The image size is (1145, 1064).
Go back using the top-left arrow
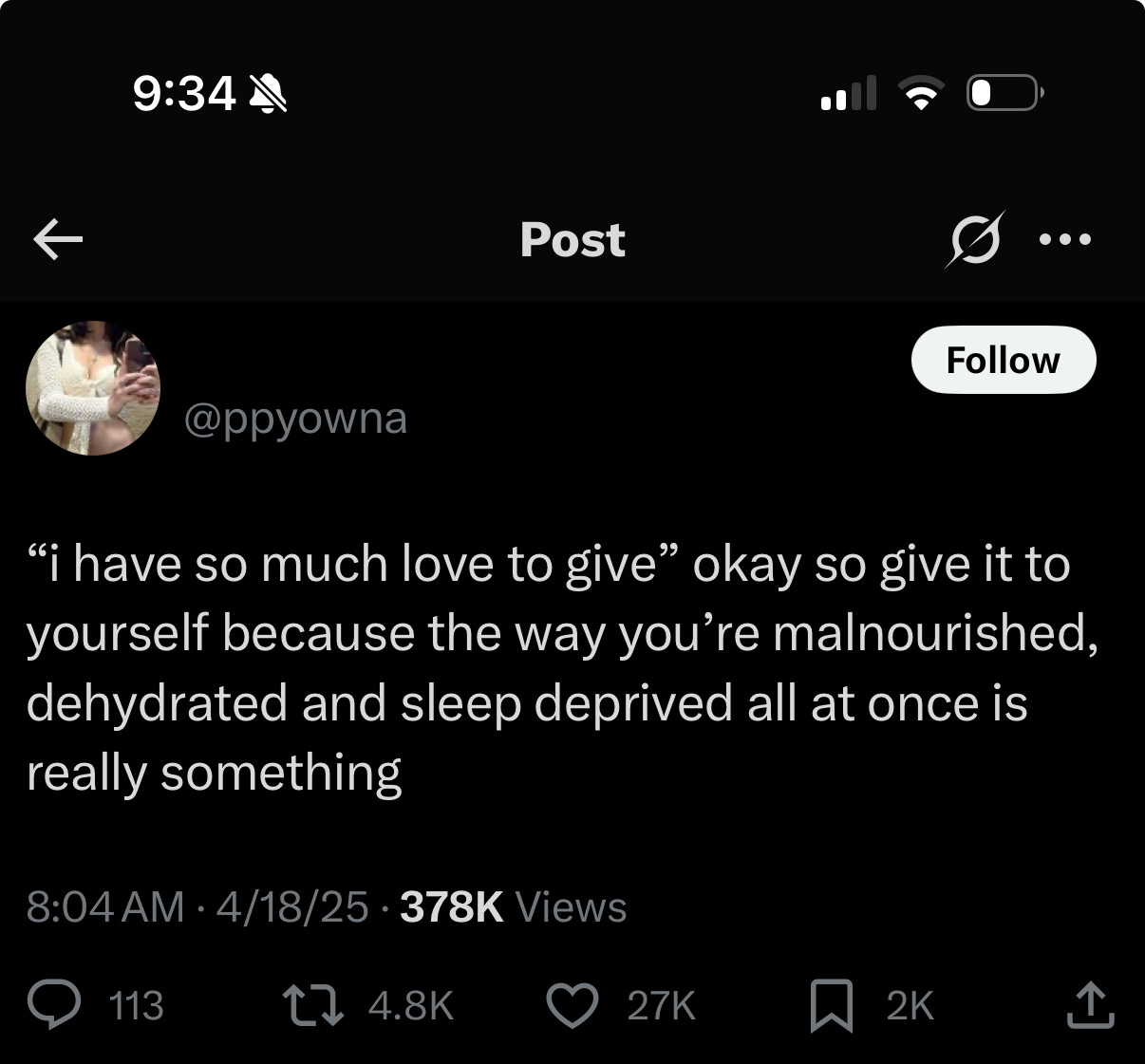(x=58, y=239)
